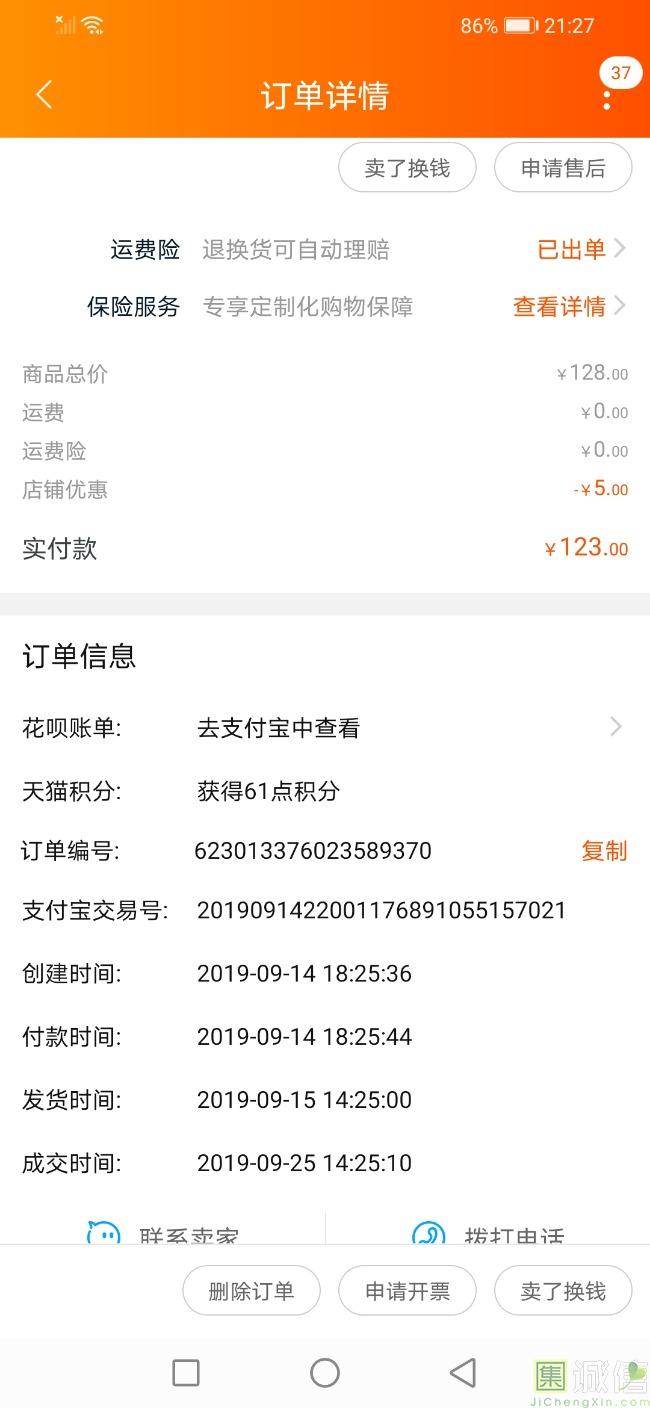Go to home via system home button

(325, 1372)
